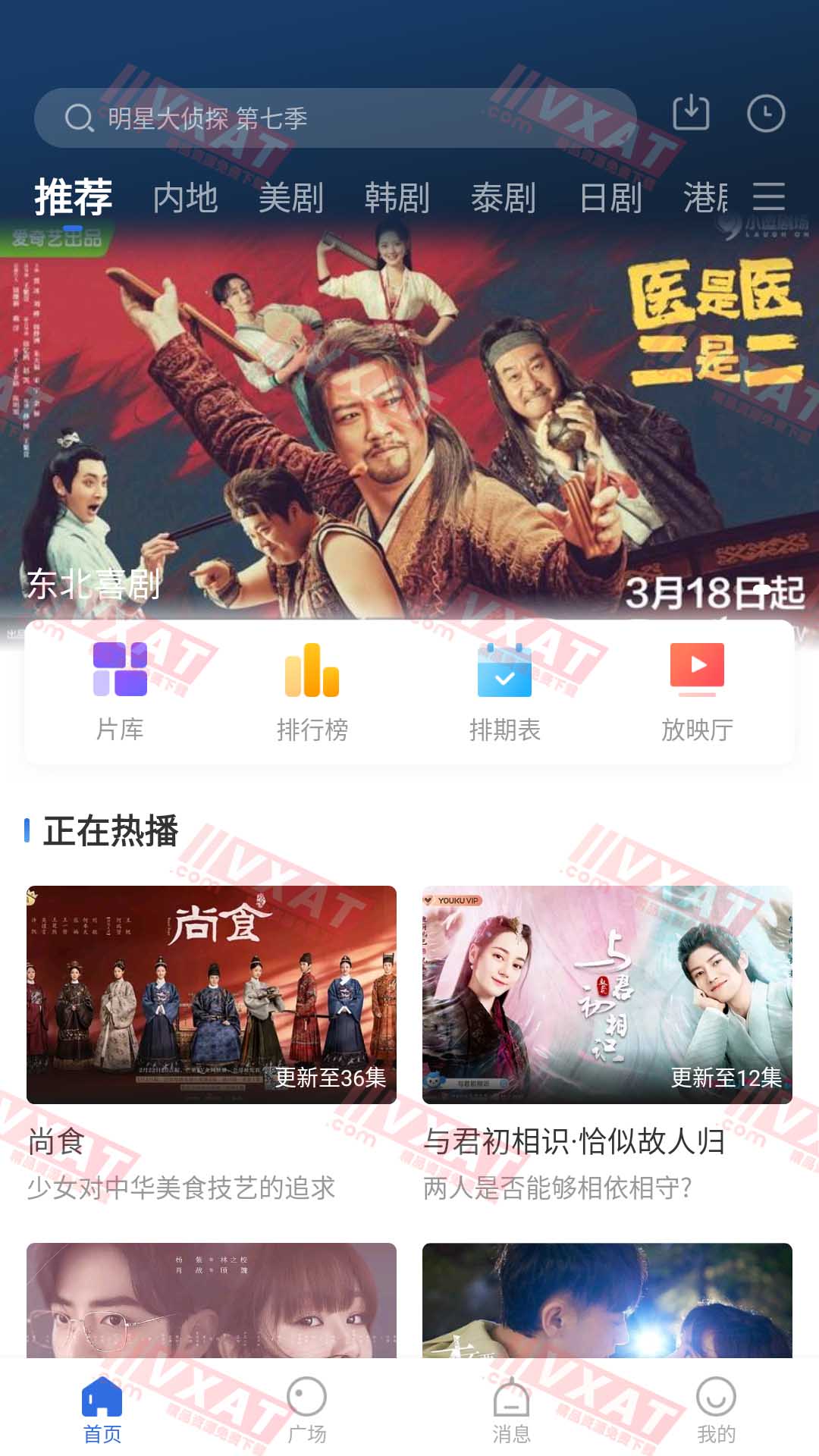
Task: Tap the search magnifier icon
Action: 77,118
